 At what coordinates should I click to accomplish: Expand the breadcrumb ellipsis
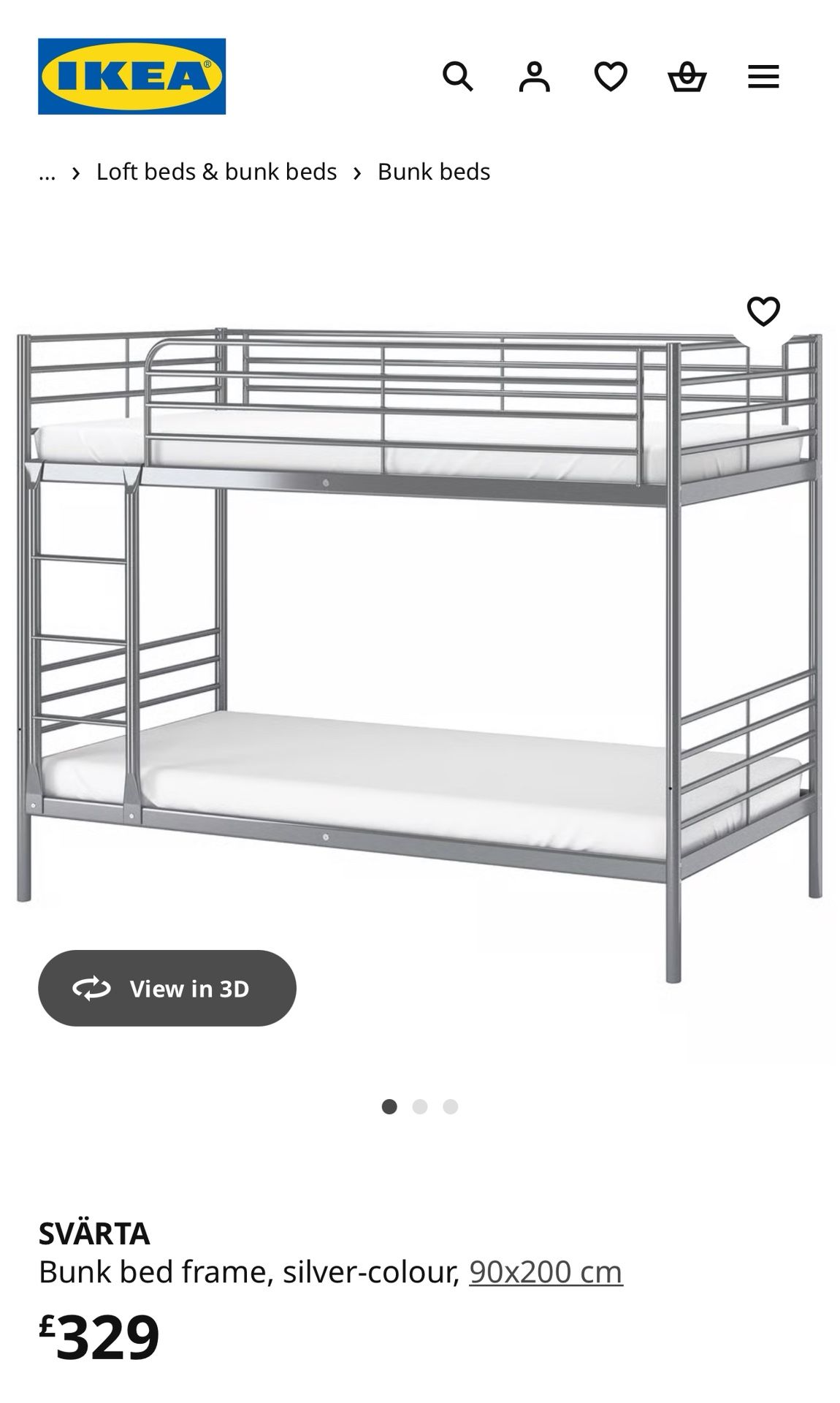point(47,172)
